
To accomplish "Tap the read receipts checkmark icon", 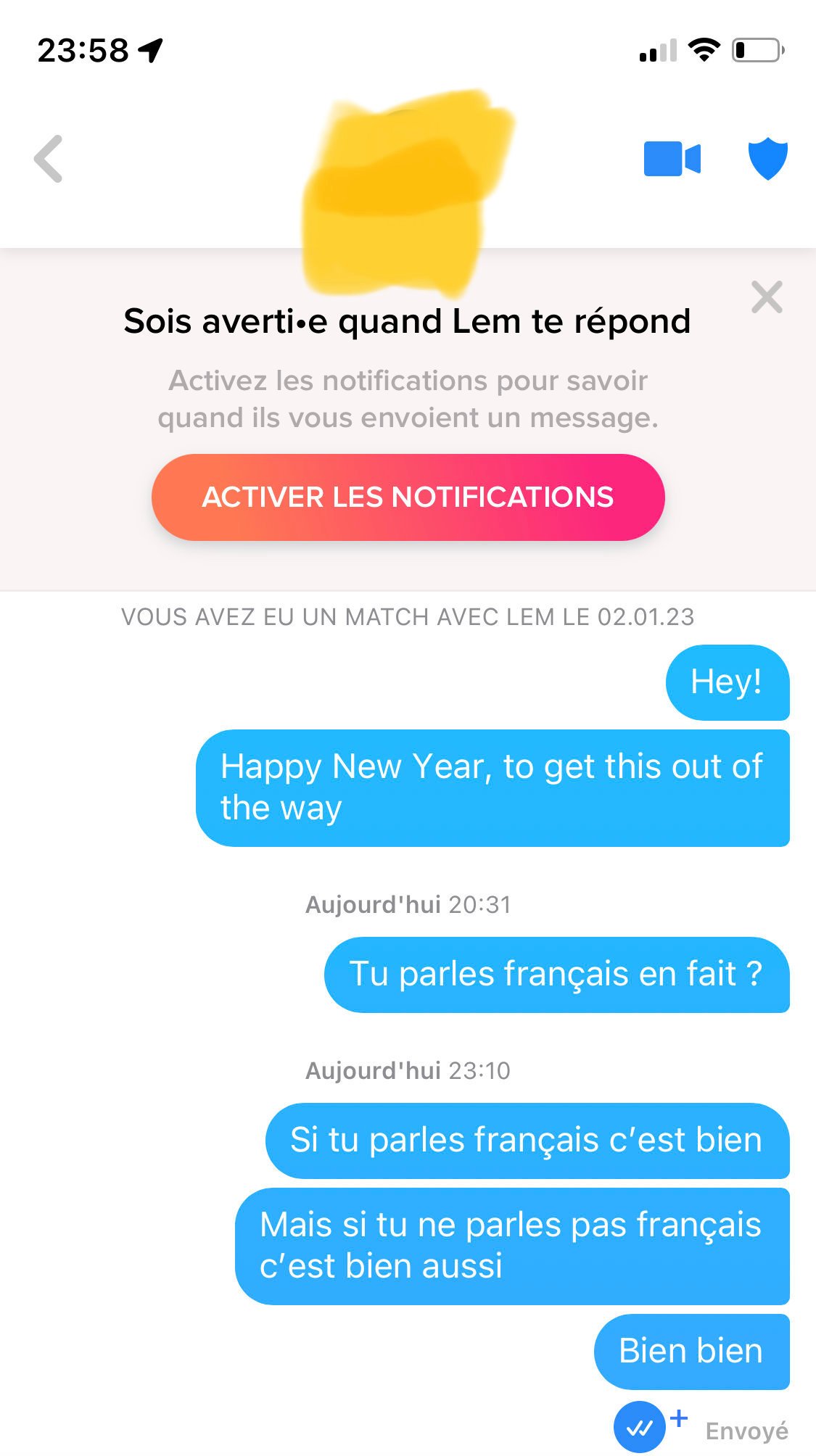I will tap(640, 1428).
